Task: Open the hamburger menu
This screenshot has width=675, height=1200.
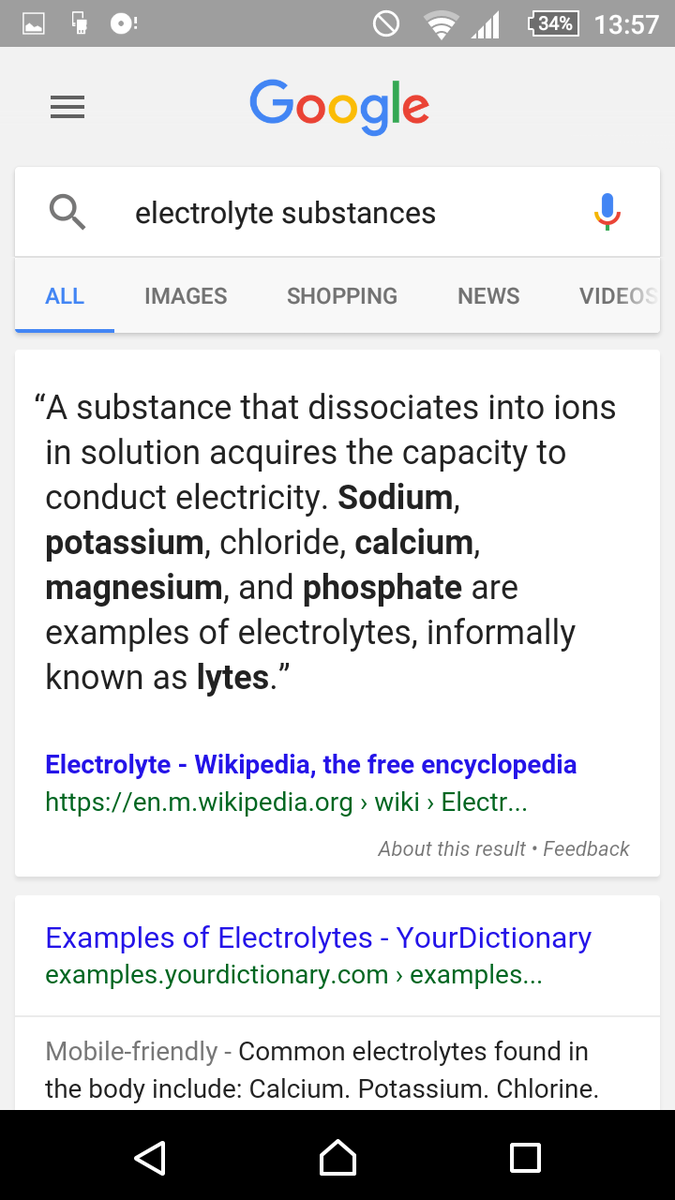Action: 67,108
